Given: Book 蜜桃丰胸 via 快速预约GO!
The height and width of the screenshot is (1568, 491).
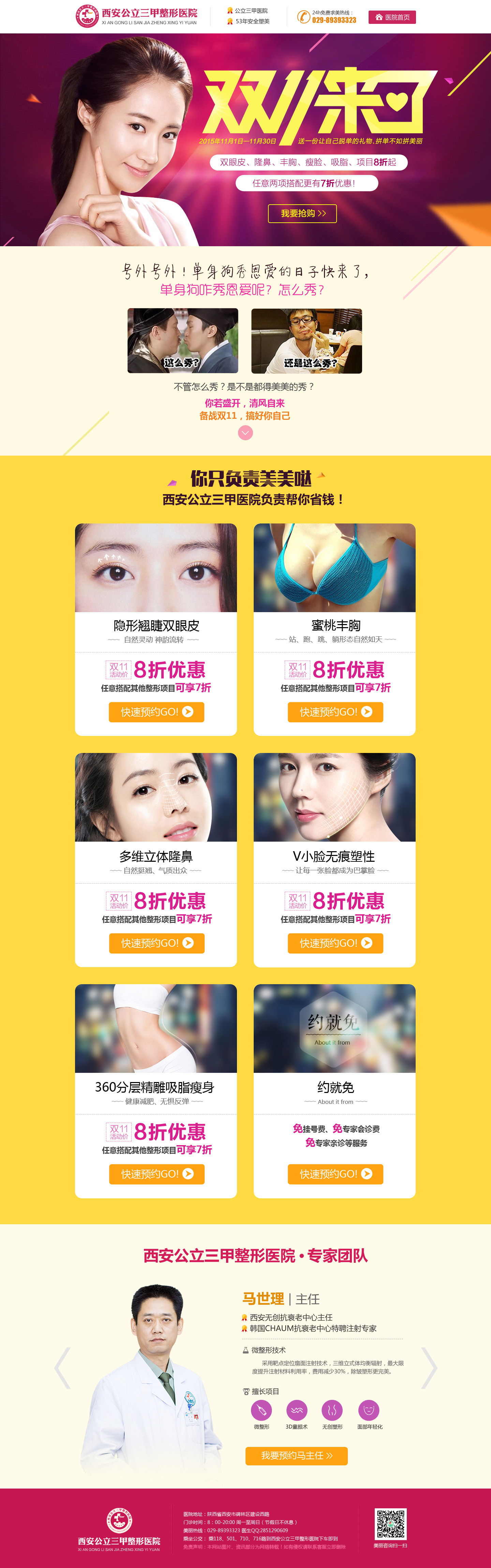Looking at the screenshot, I should [335, 712].
